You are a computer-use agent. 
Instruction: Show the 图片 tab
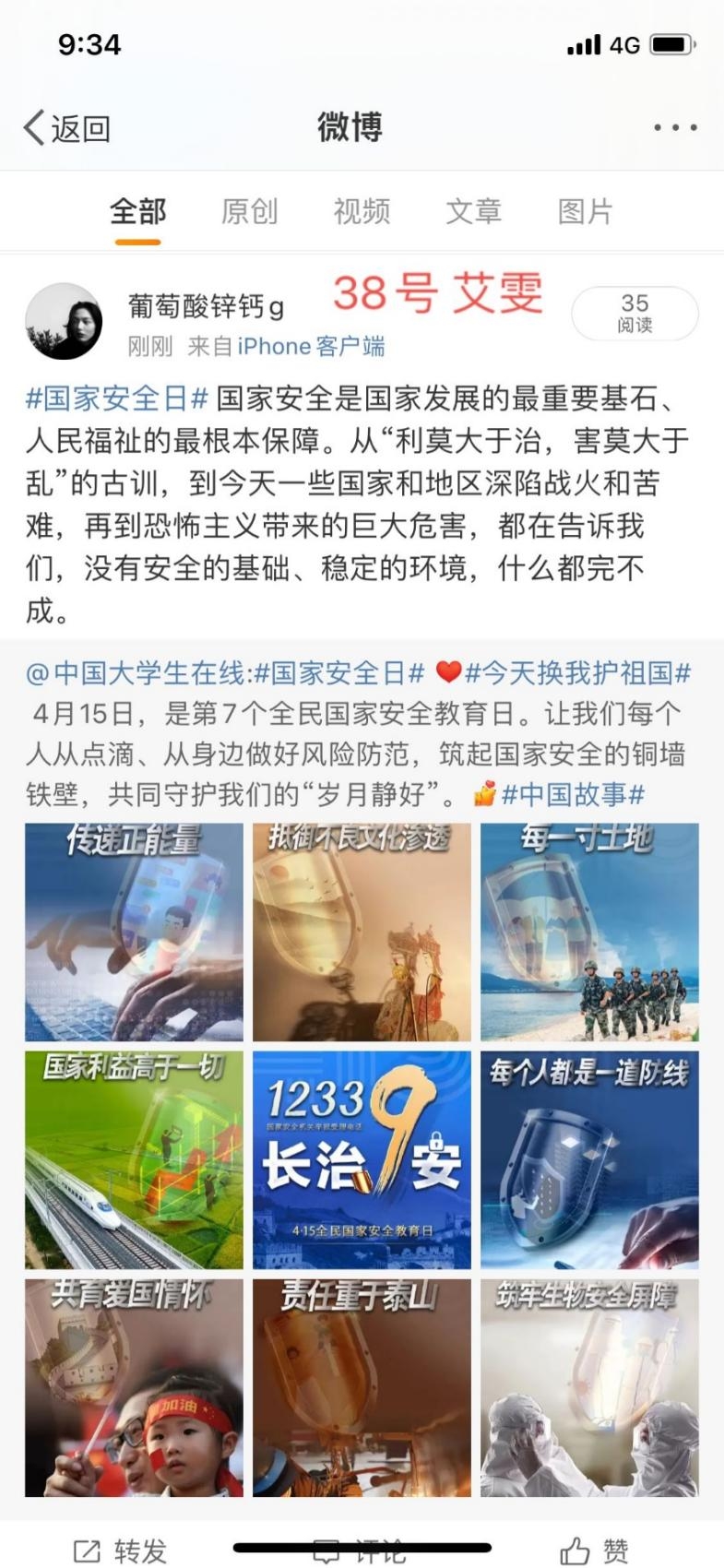point(585,211)
